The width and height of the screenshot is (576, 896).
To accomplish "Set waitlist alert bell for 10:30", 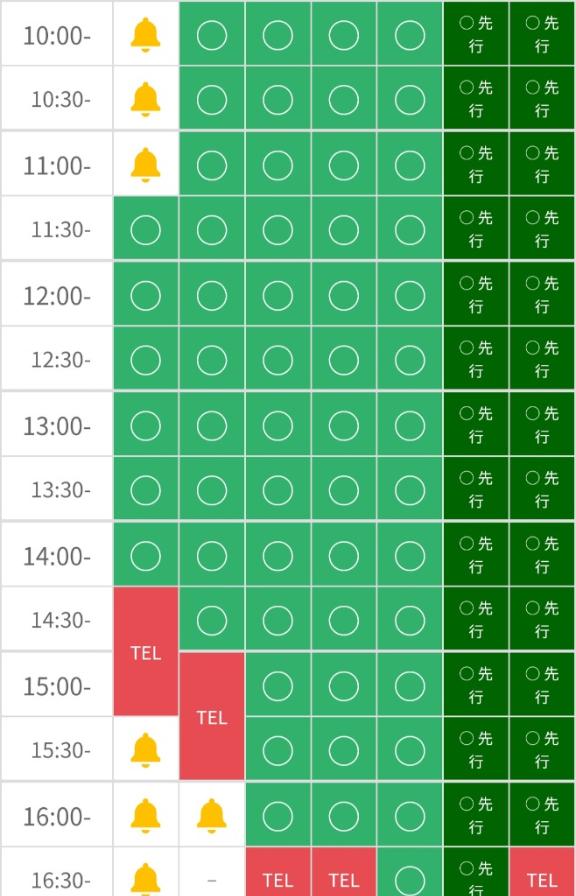I will point(146,99).
